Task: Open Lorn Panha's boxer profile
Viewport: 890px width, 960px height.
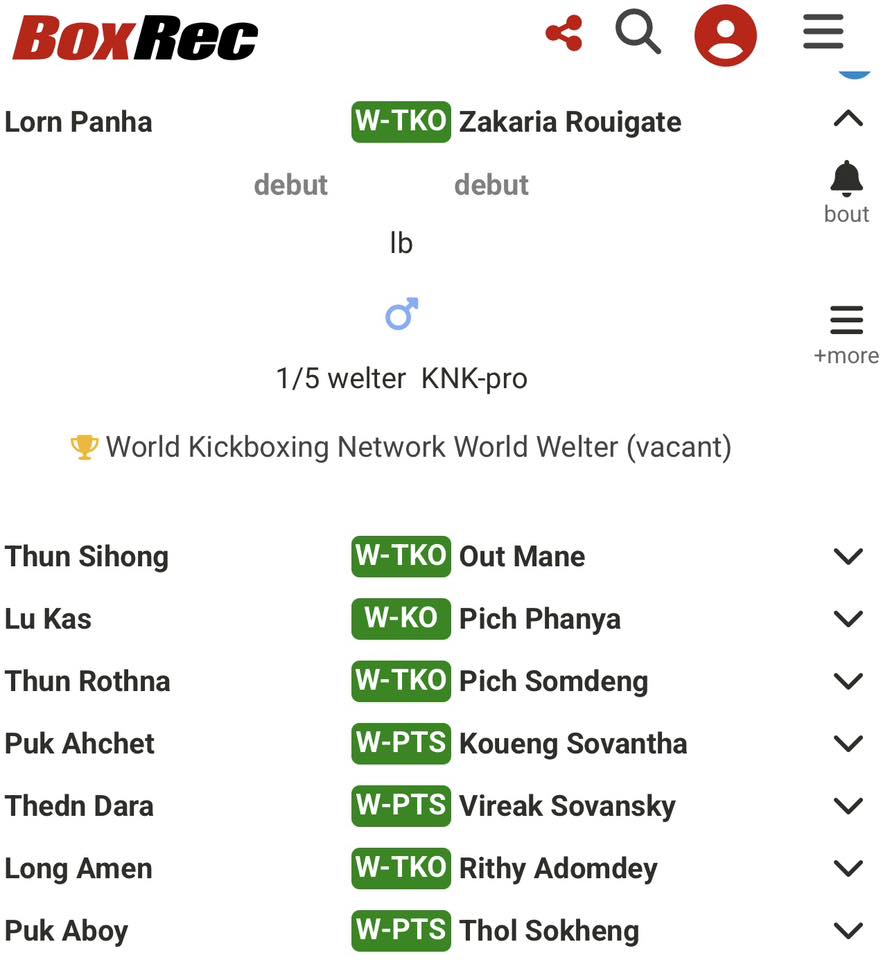Action: tap(79, 122)
